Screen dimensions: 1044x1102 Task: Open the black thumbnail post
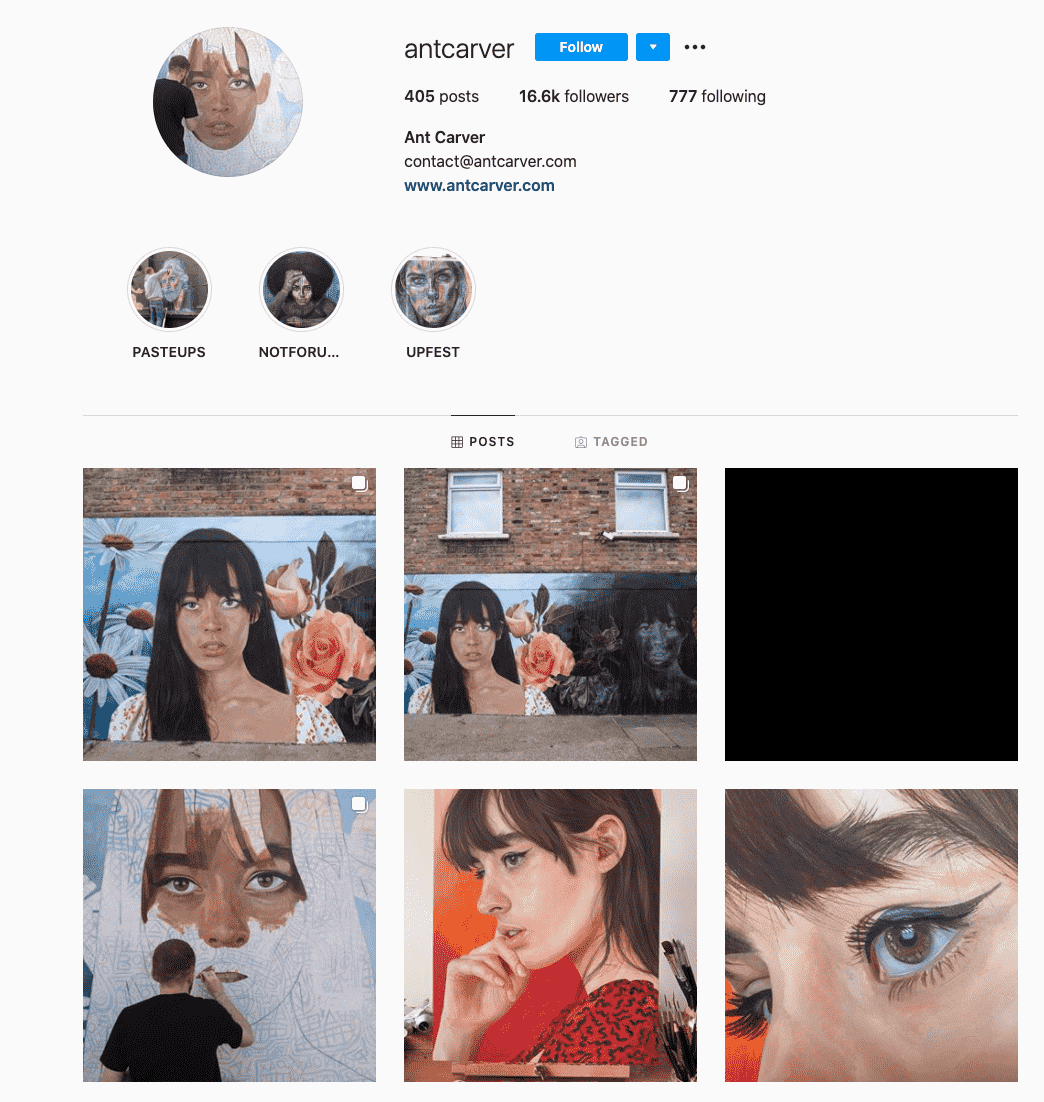(871, 614)
